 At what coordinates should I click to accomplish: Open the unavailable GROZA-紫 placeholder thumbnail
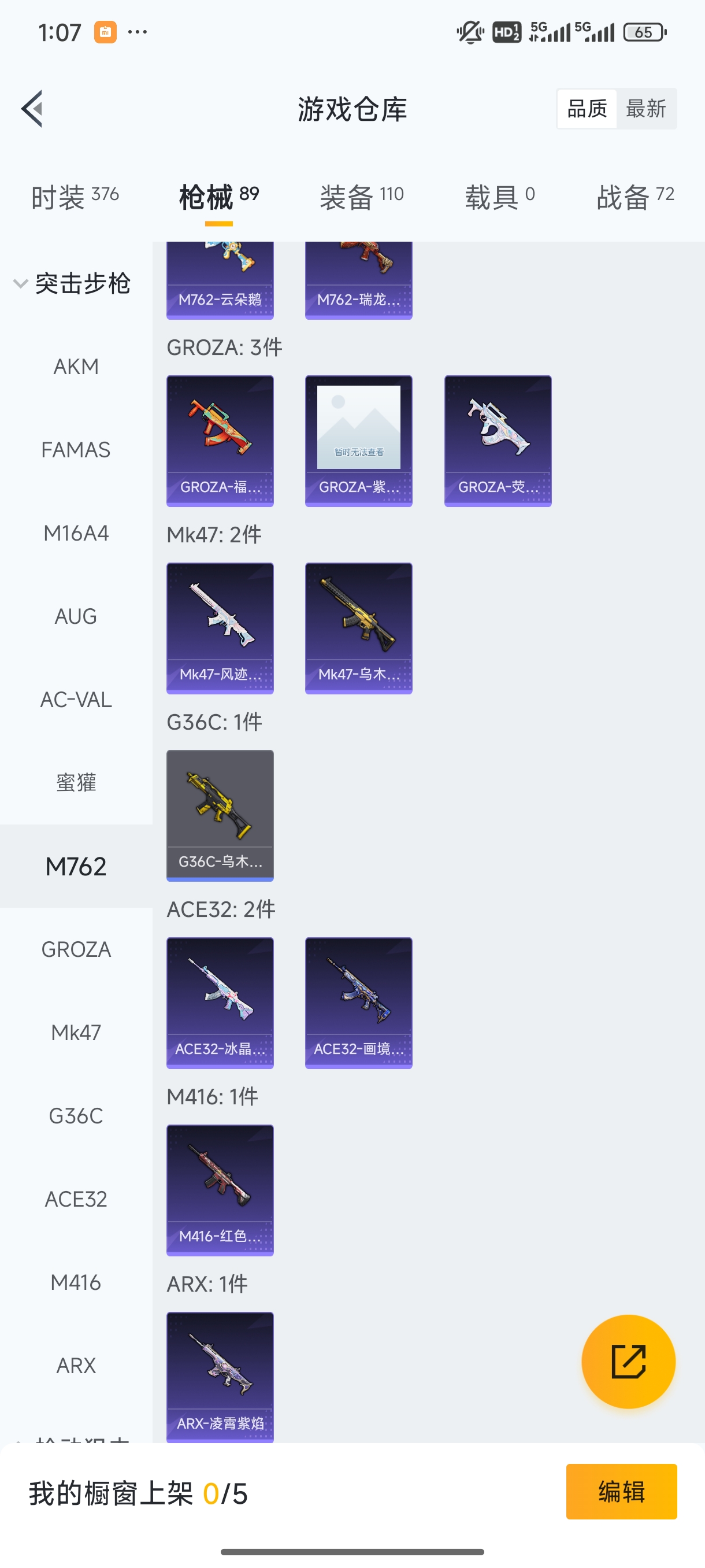pyautogui.click(x=358, y=441)
